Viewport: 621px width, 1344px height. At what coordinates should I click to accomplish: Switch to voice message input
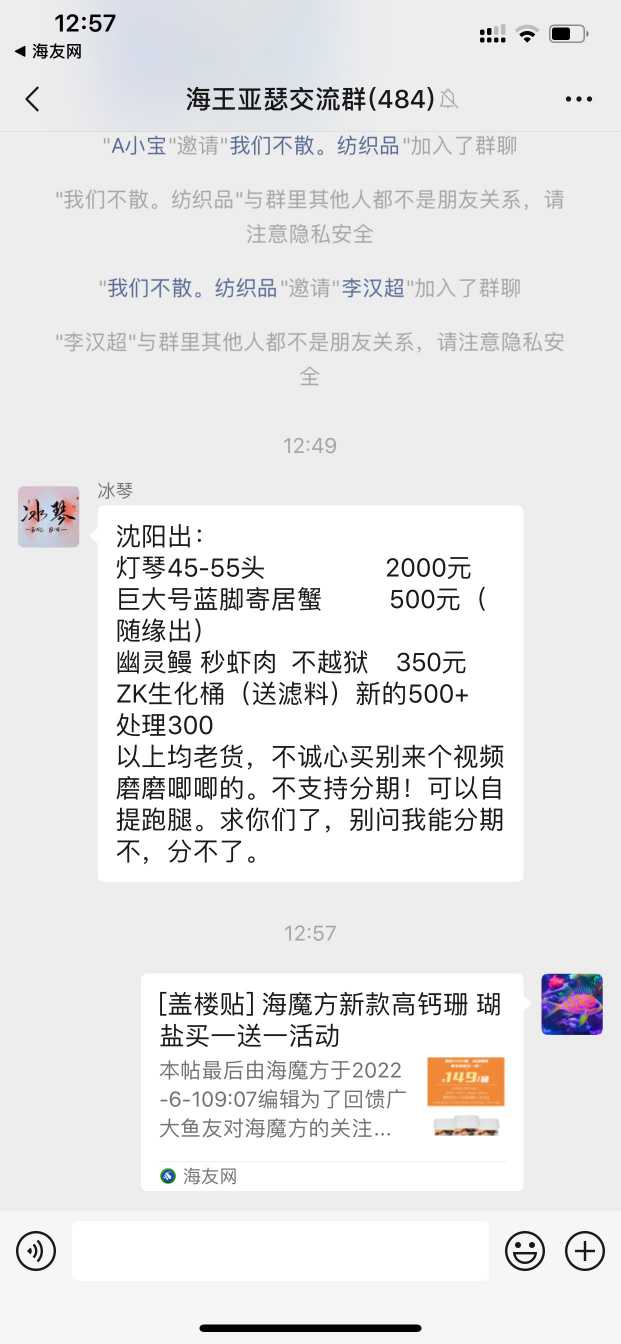(36, 1251)
